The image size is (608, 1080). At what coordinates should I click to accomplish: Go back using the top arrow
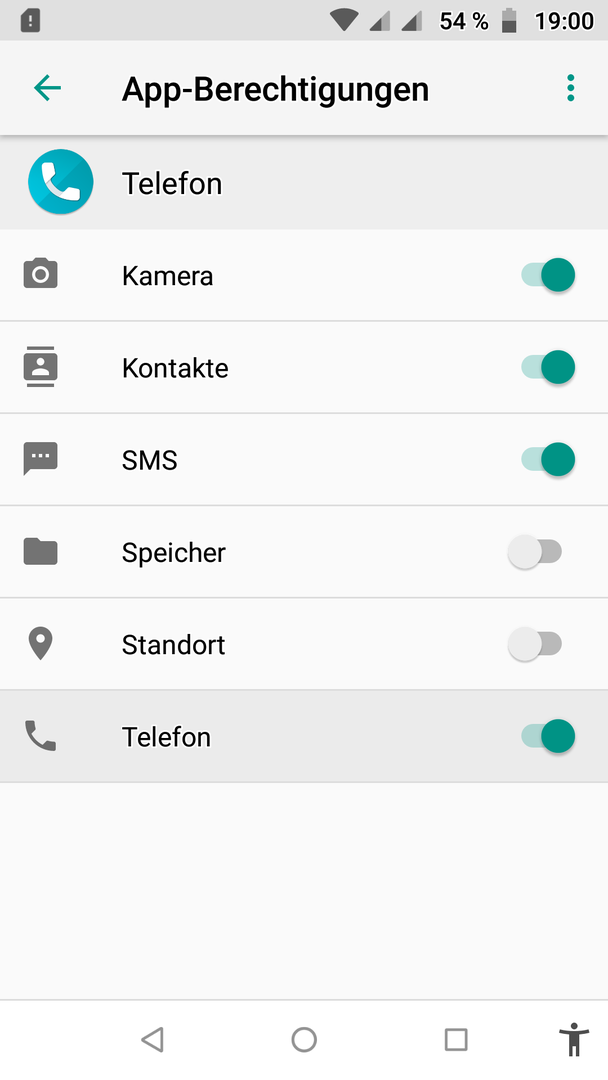(48, 88)
